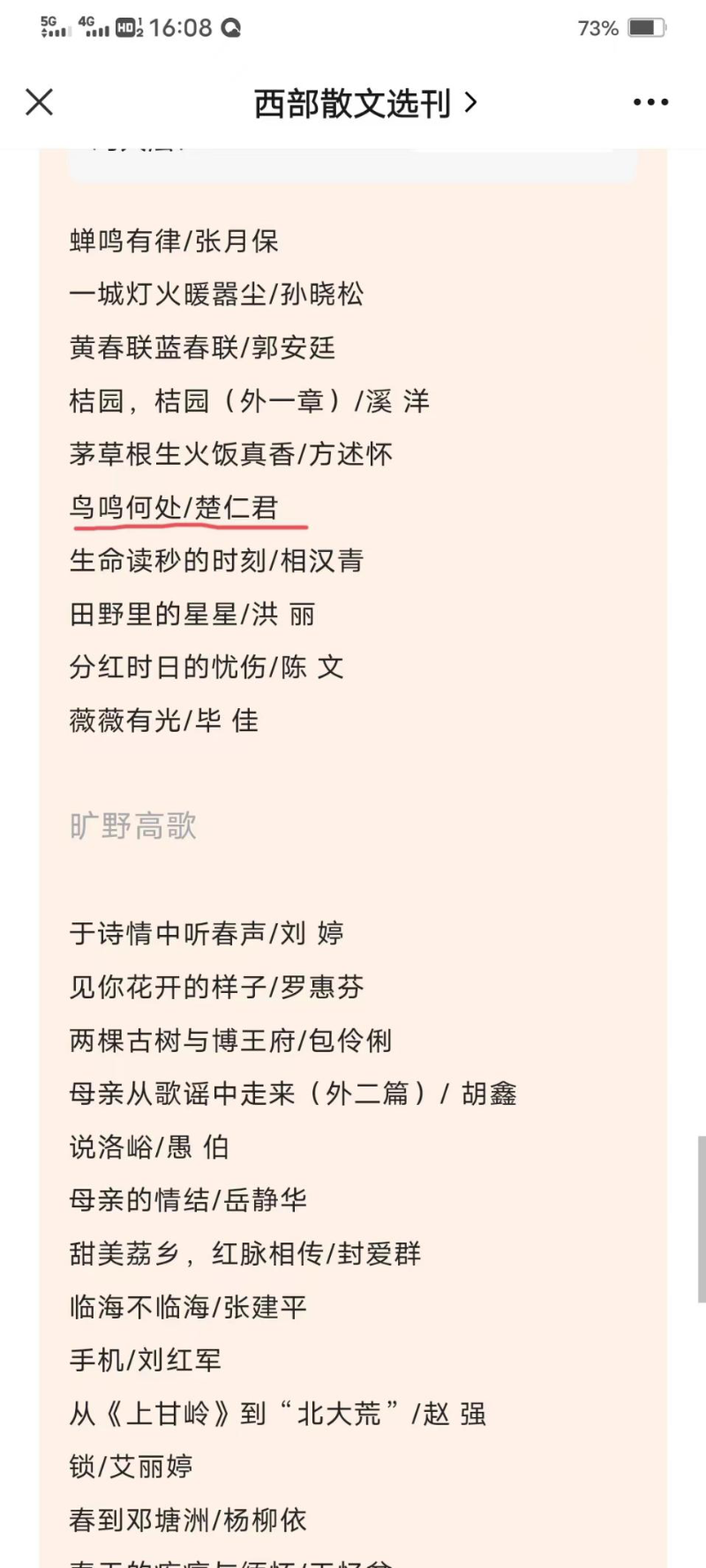The width and height of the screenshot is (706, 1568).
Task: Open the three-dot more menu
Action: [650, 102]
